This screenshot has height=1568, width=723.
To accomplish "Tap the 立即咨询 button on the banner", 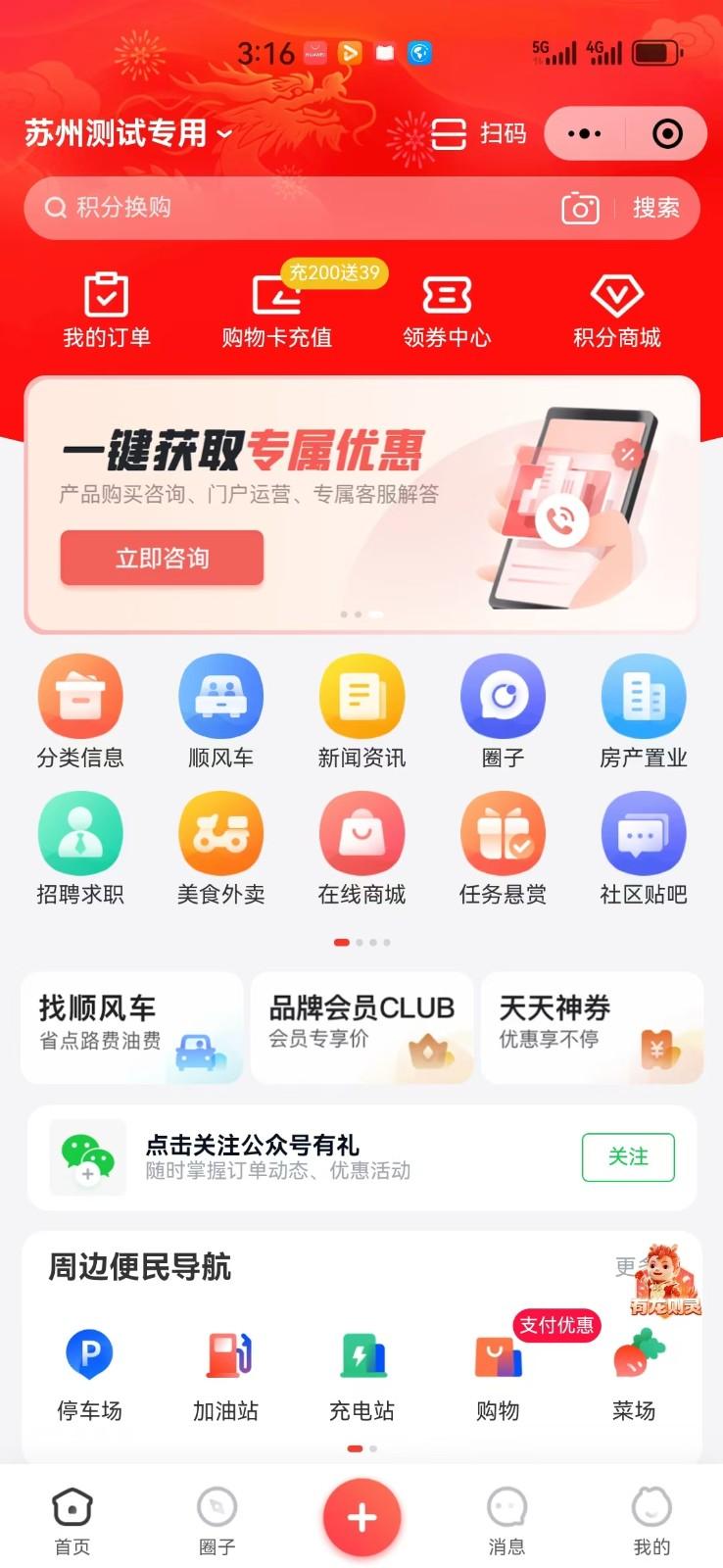I will coord(162,558).
